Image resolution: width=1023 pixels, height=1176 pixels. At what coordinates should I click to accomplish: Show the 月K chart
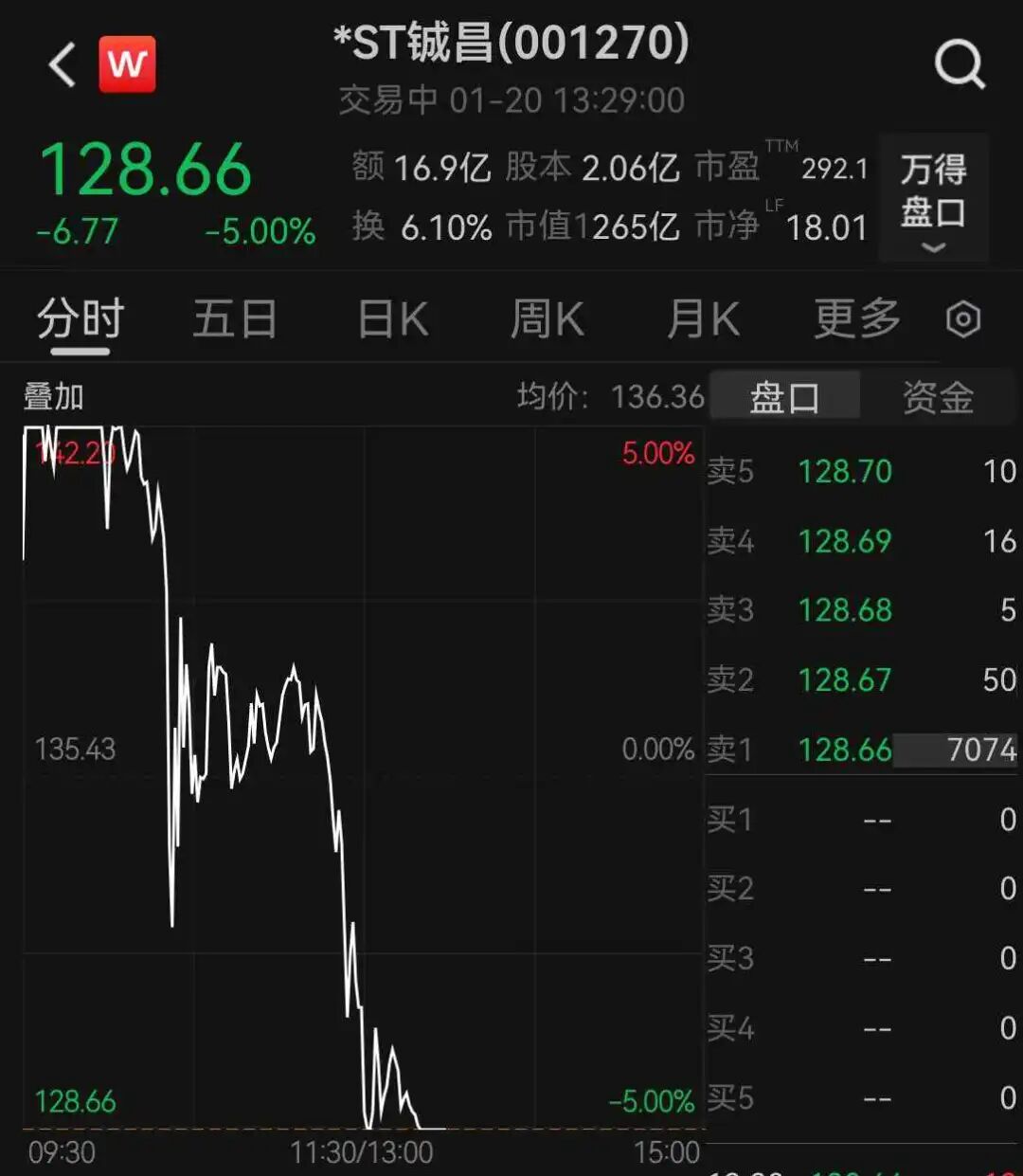(x=703, y=319)
